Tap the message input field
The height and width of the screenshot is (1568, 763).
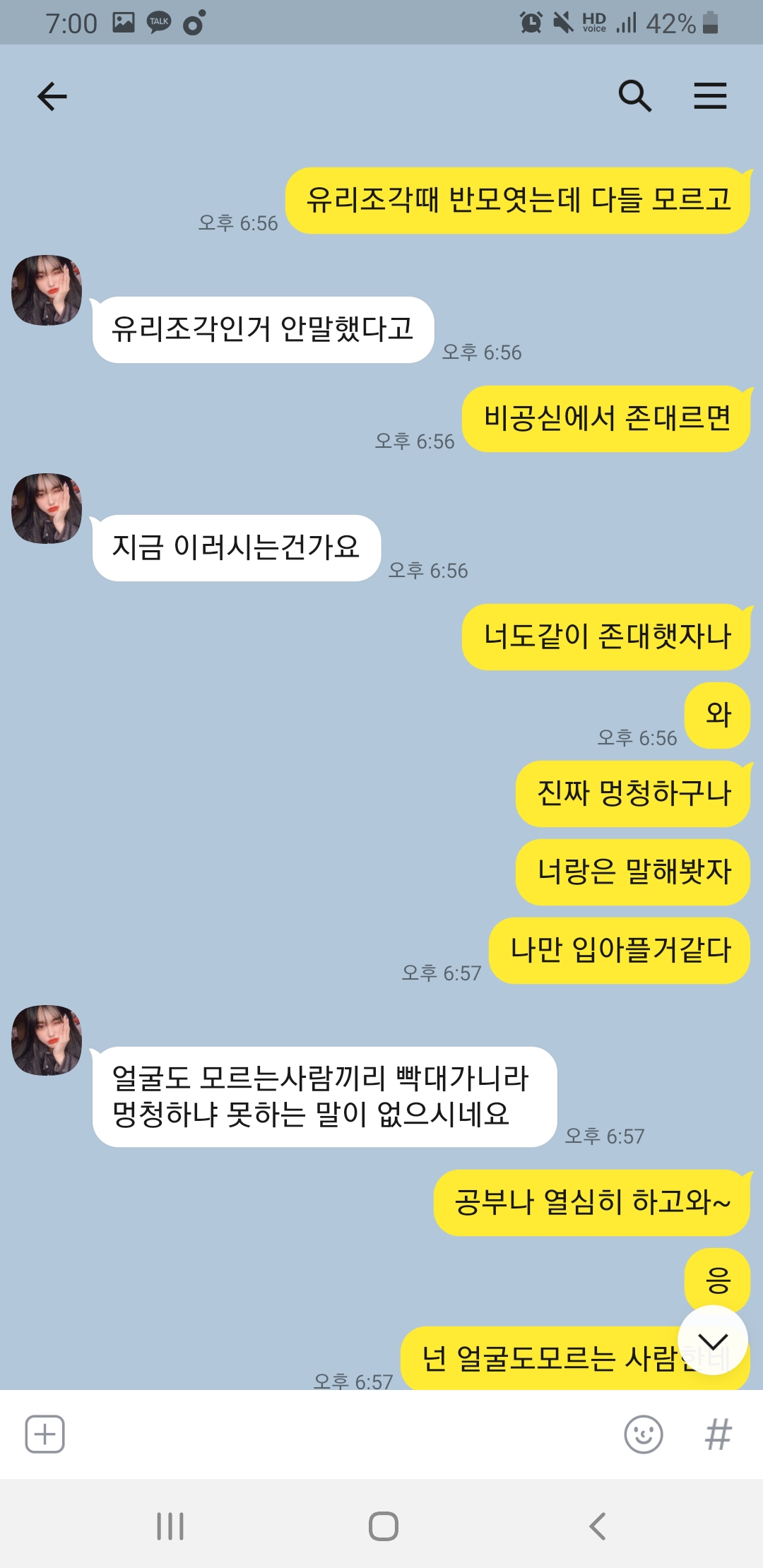[x=339, y=1434]
